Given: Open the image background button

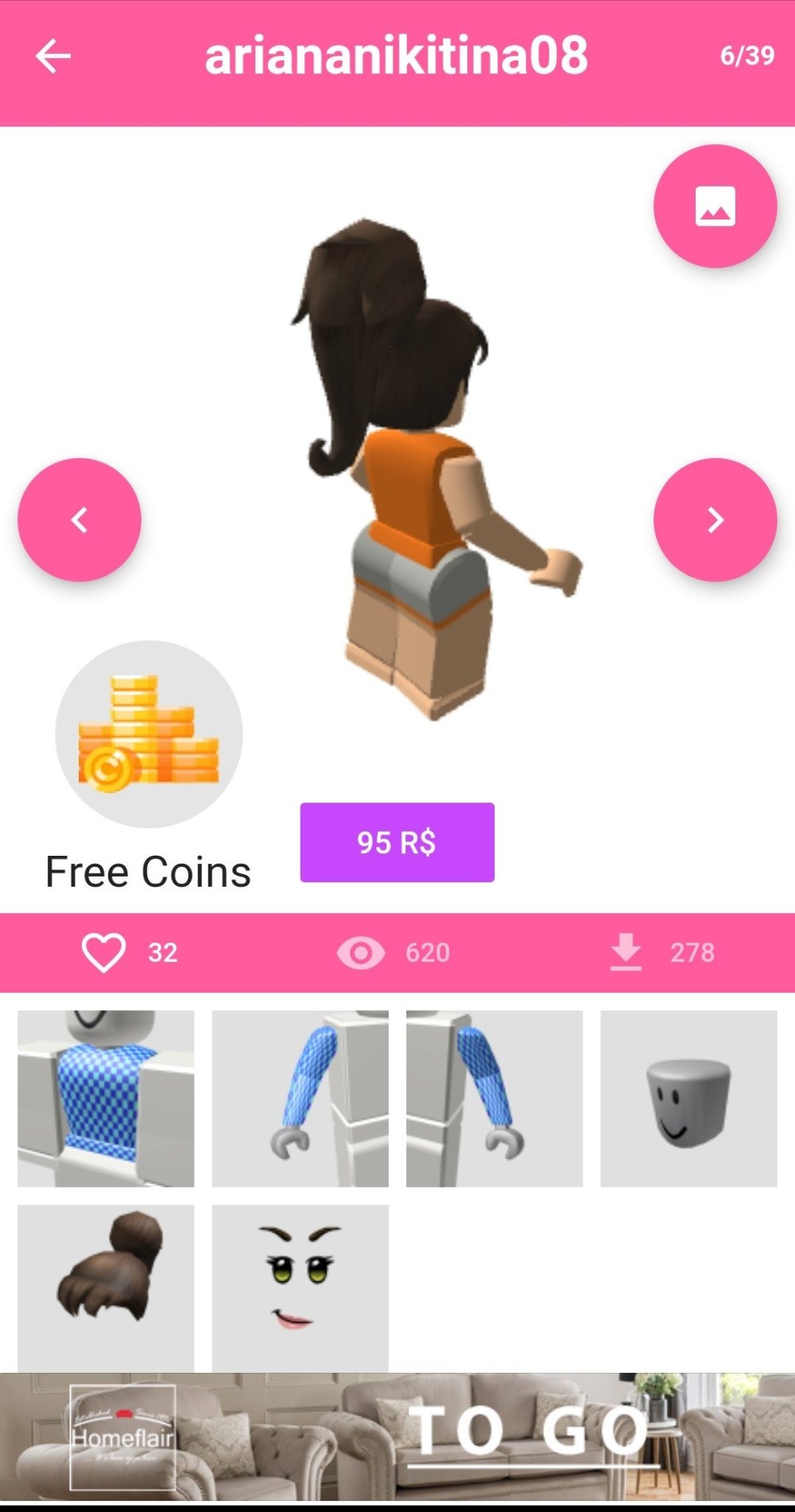Looking at the screenshot, I should click(715, 206).
